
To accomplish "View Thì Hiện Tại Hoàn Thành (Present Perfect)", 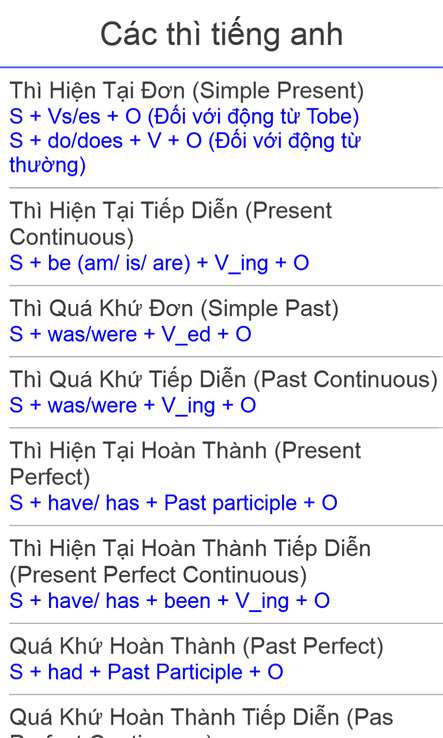I will (x=221, y=476).
